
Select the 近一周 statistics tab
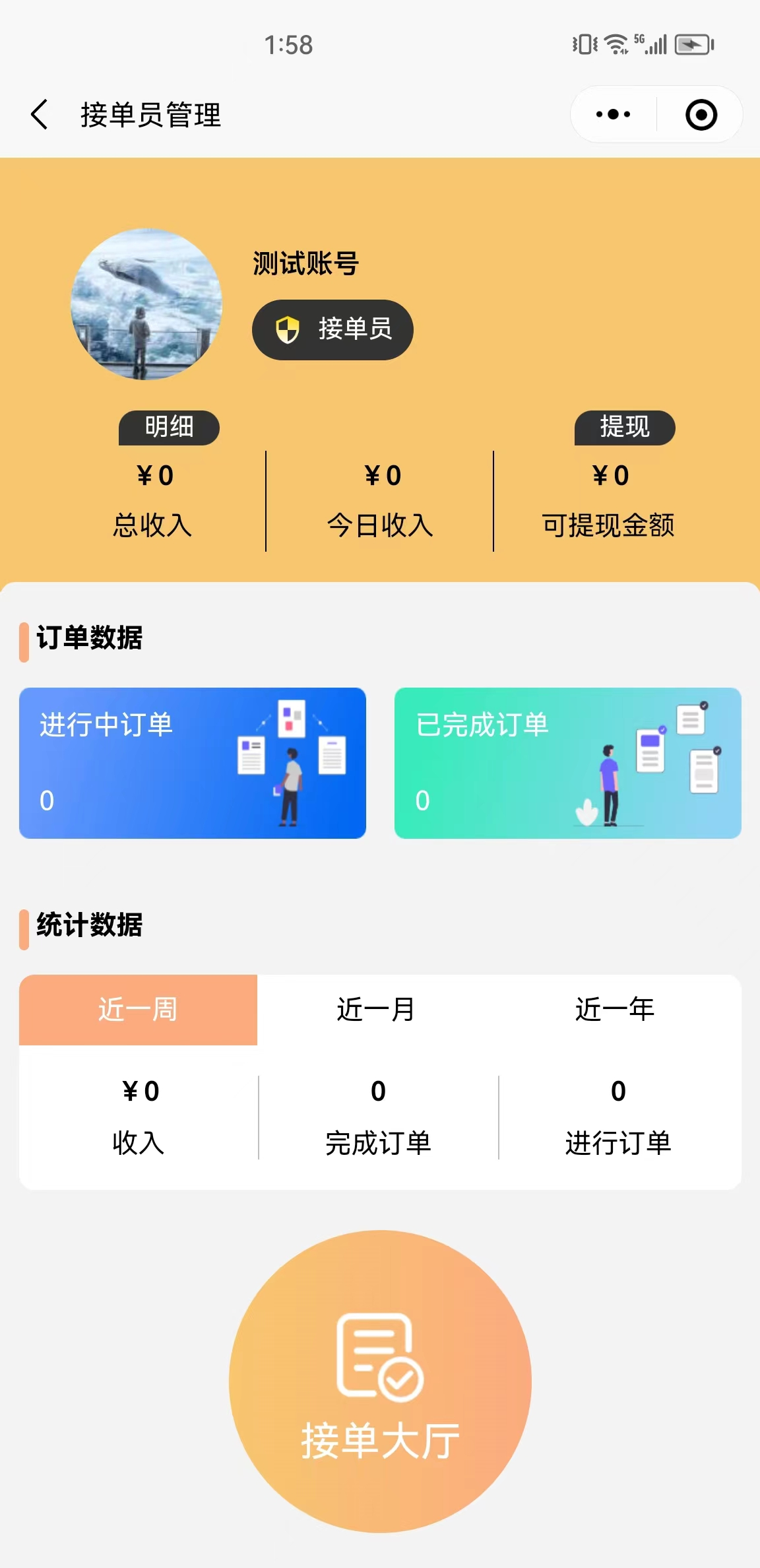(x=138, y=1010)
